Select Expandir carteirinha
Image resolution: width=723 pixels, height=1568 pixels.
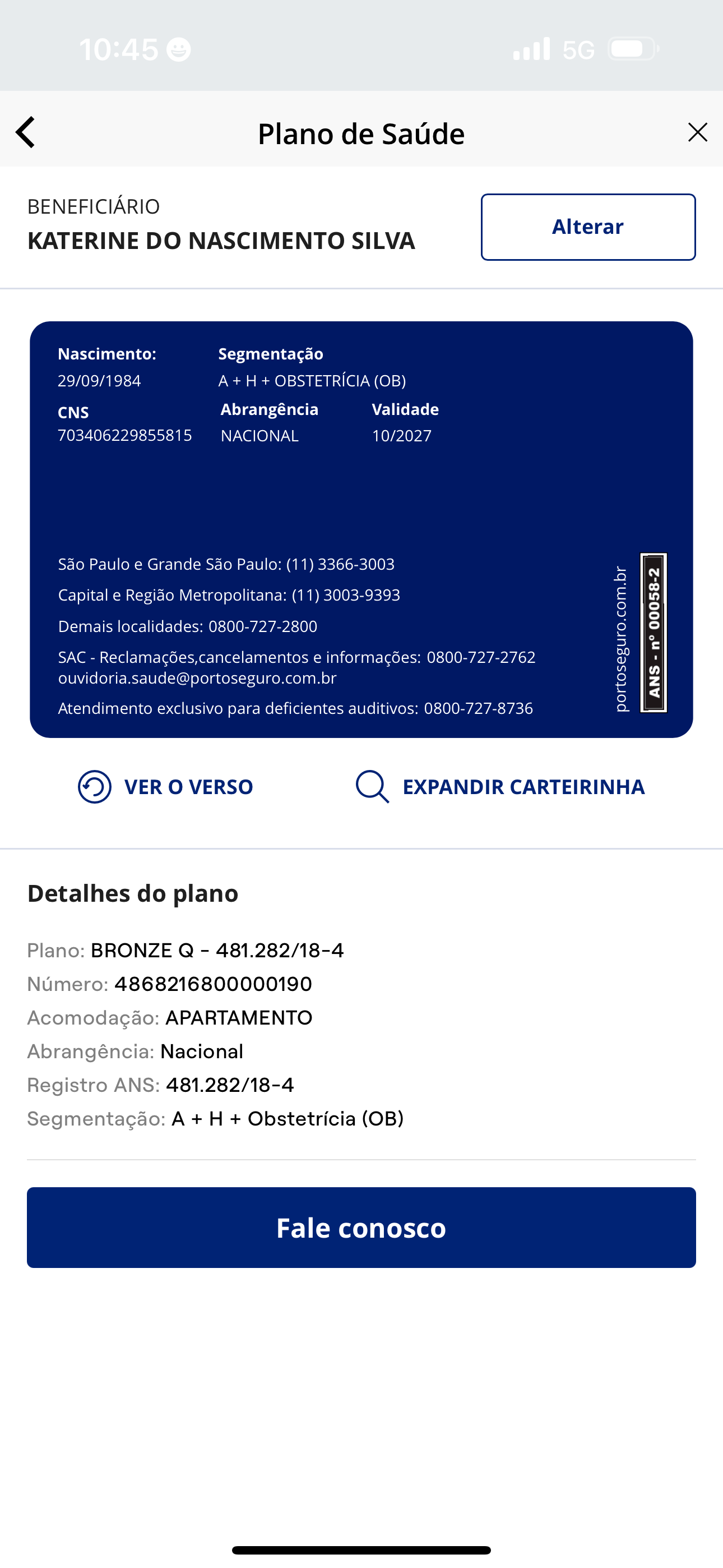500,786
